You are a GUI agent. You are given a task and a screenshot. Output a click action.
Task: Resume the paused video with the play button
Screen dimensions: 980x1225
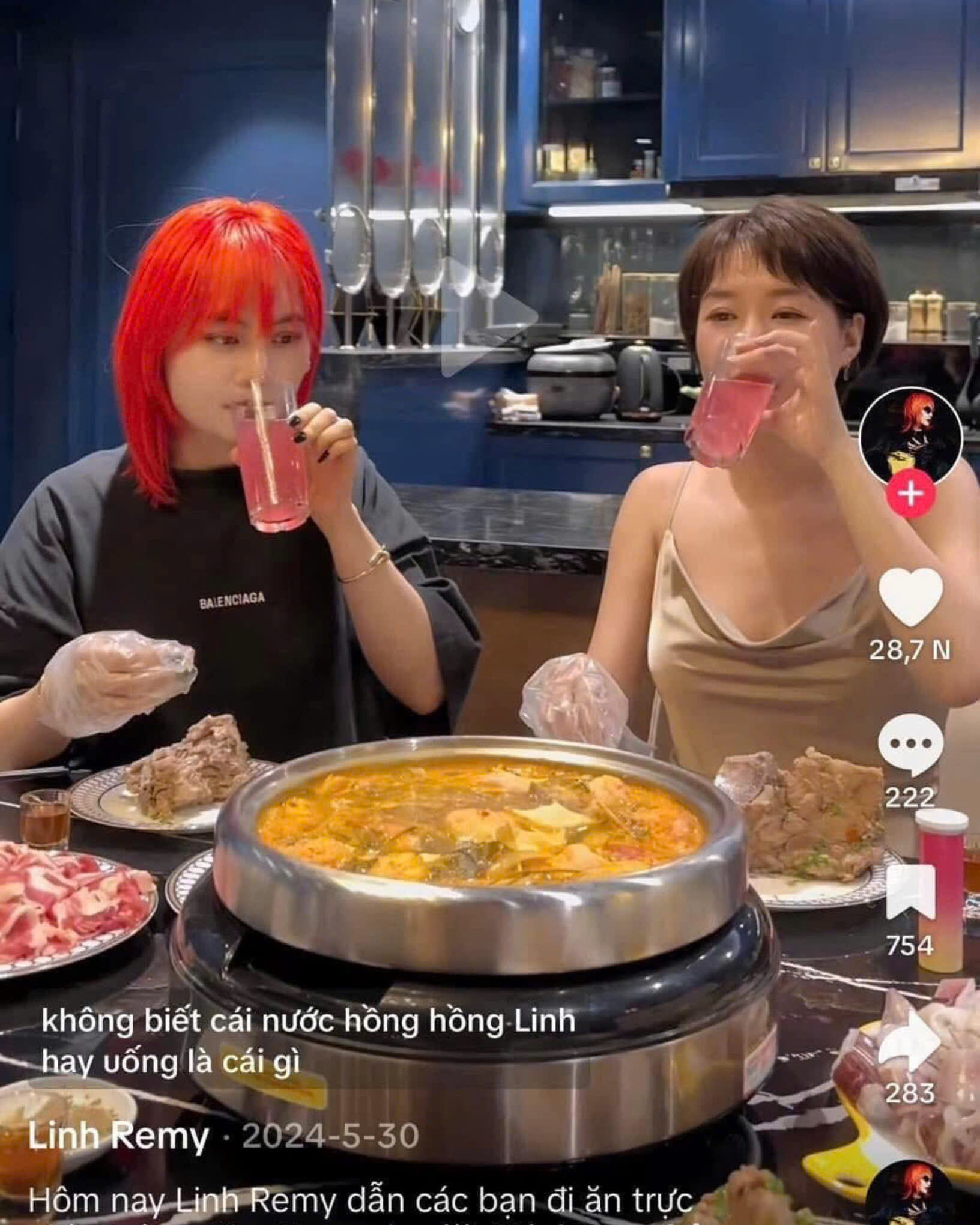tap(488, 318)
